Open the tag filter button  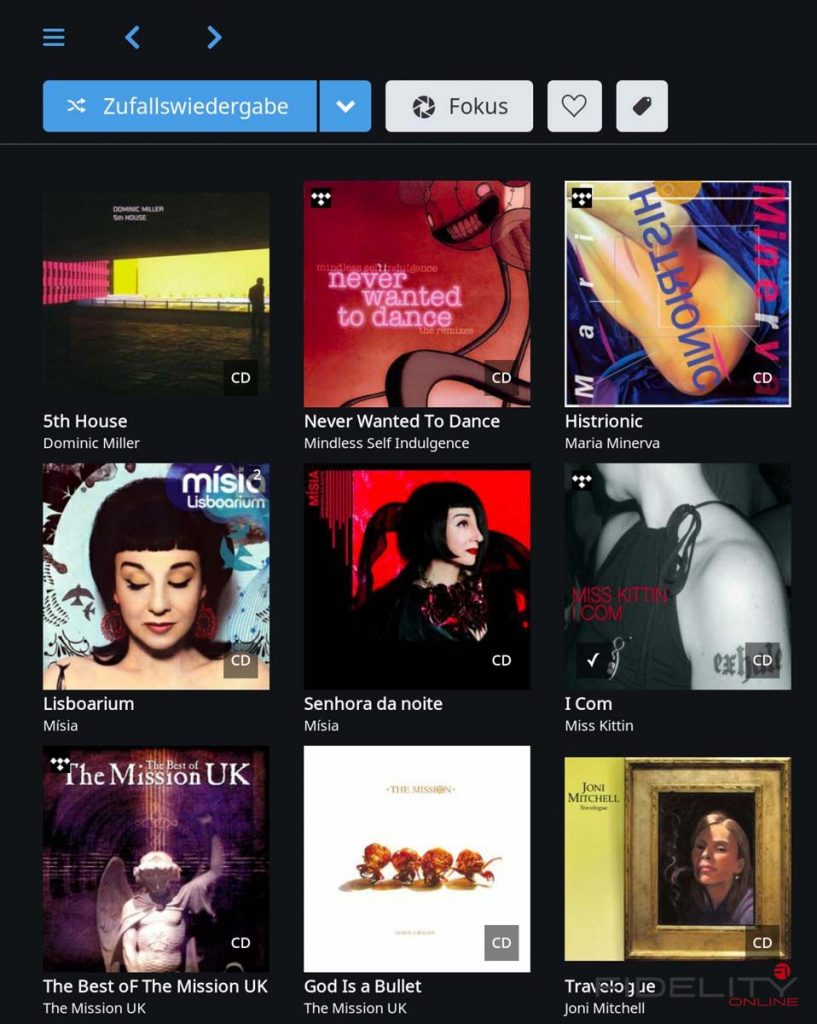click(x=642, y=106)
